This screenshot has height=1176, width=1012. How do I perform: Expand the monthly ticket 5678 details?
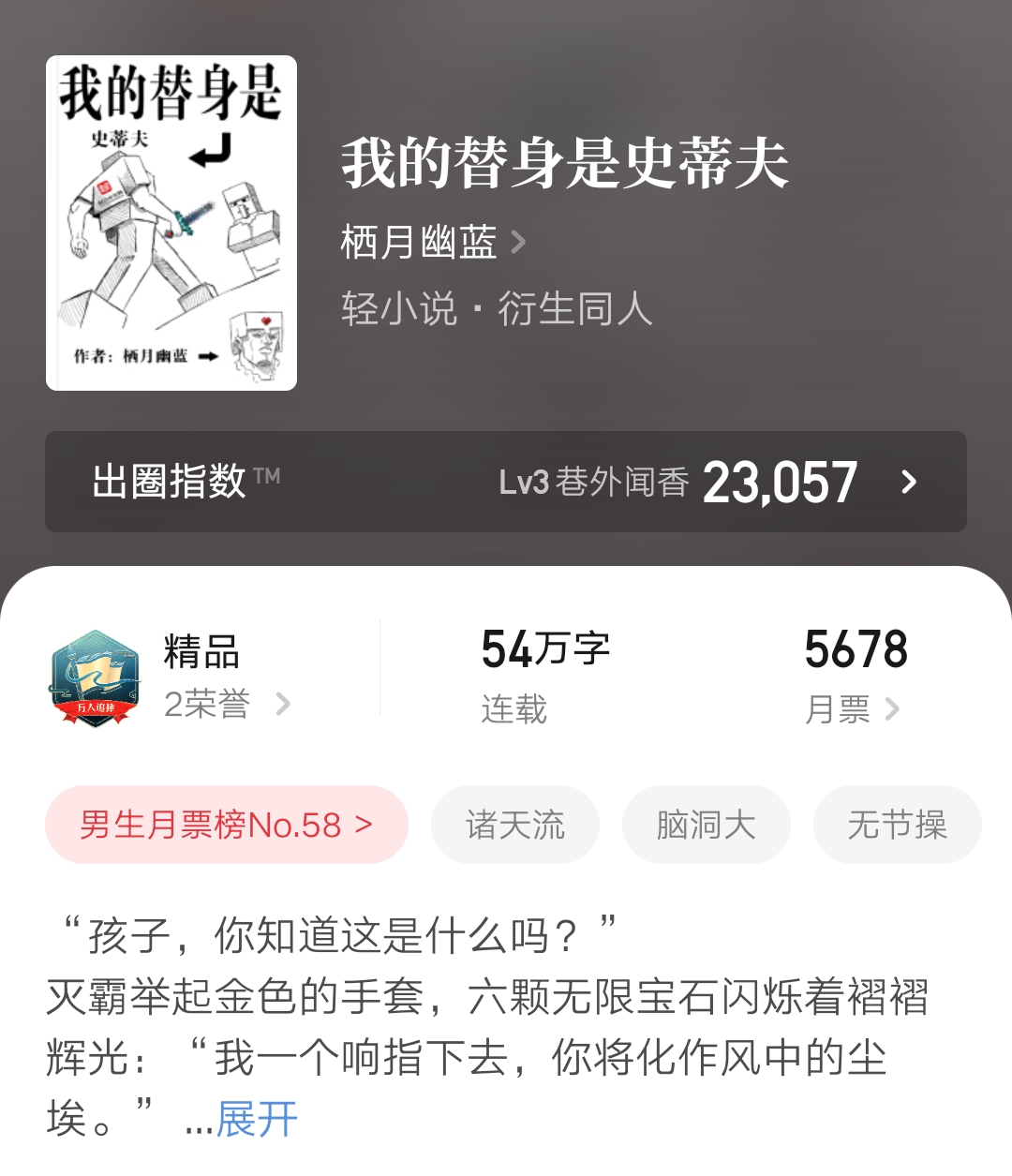pos(856,648)
